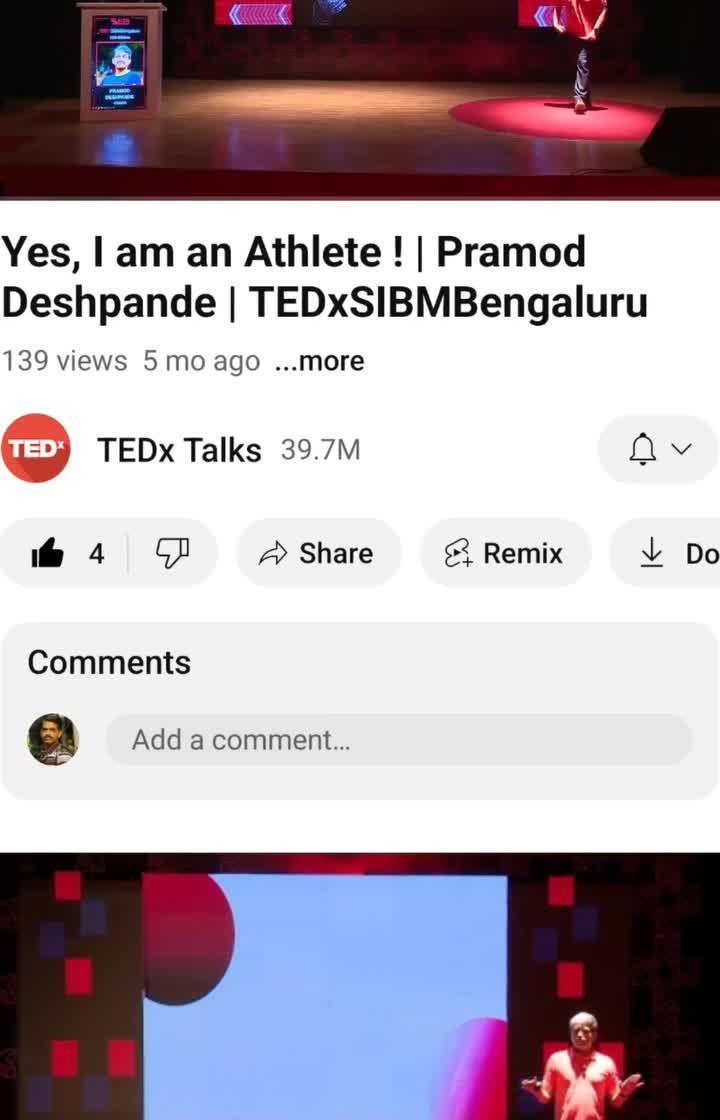
Task: Open the Comments section
Action: click(109, 662)
